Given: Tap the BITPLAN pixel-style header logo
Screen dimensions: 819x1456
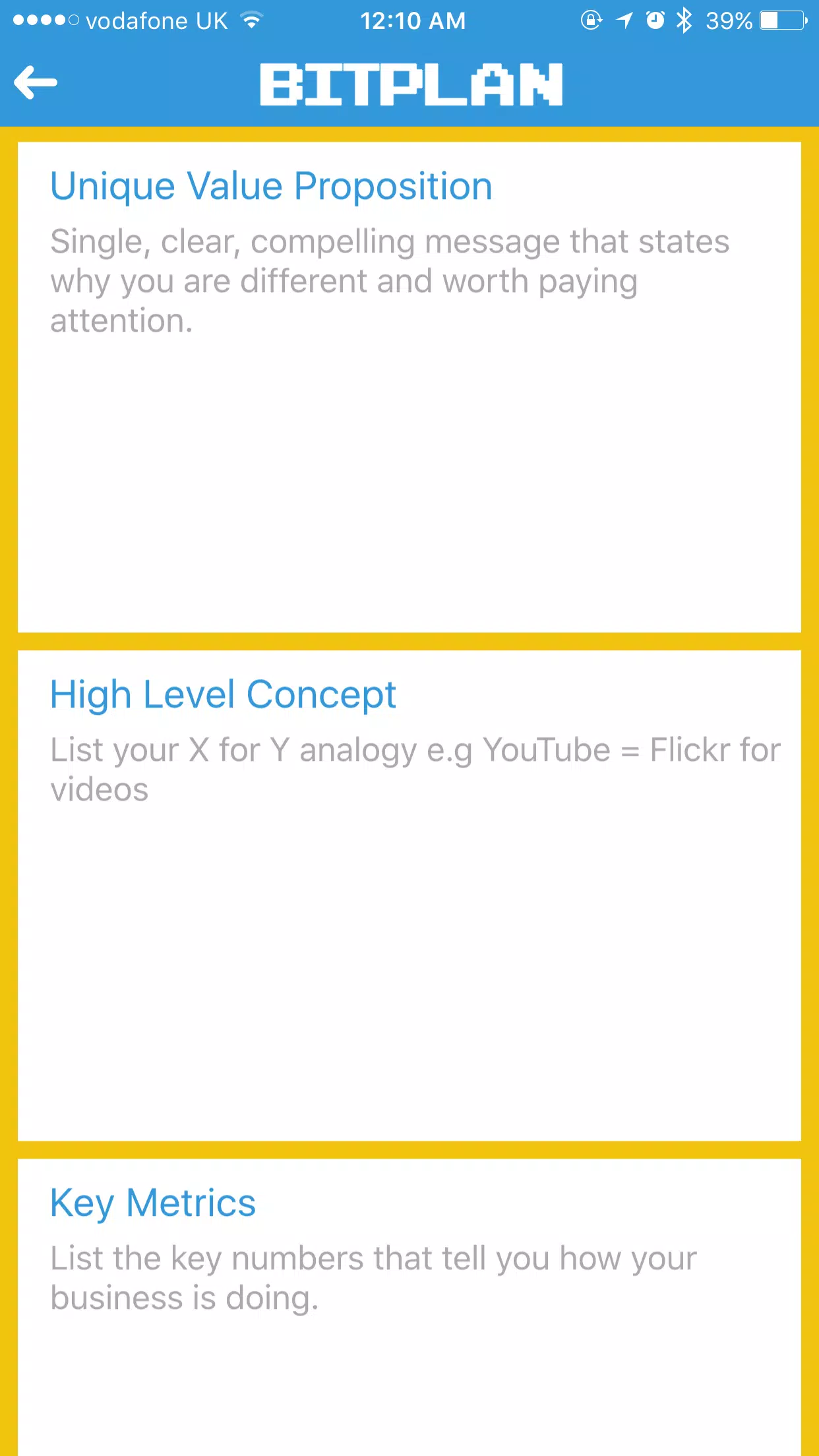Looking at the screenshot, I should [x=409, y=84].
